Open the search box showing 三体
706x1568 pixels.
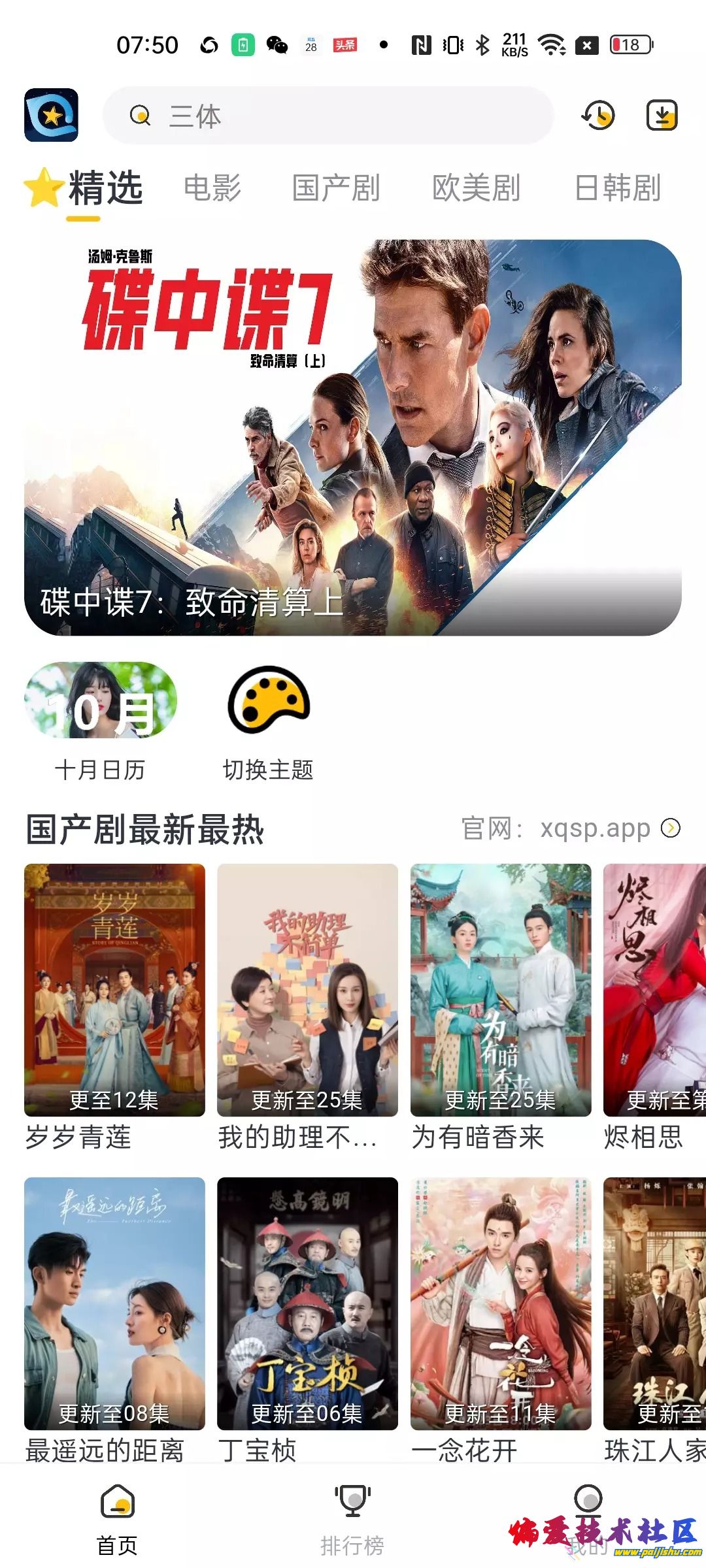tap(327, 116)
